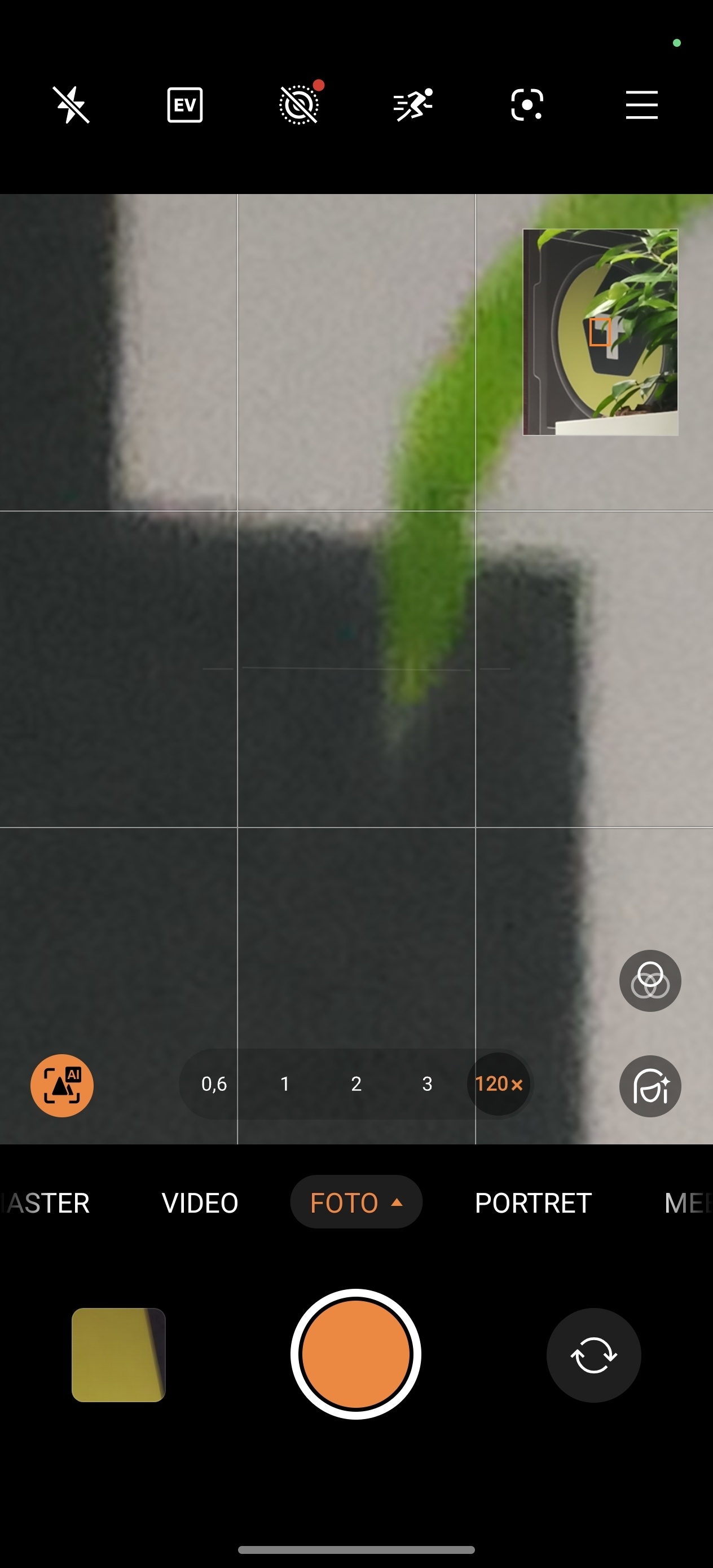Enable motion capture mode
713x1568 pixels.
pos(413,105)
